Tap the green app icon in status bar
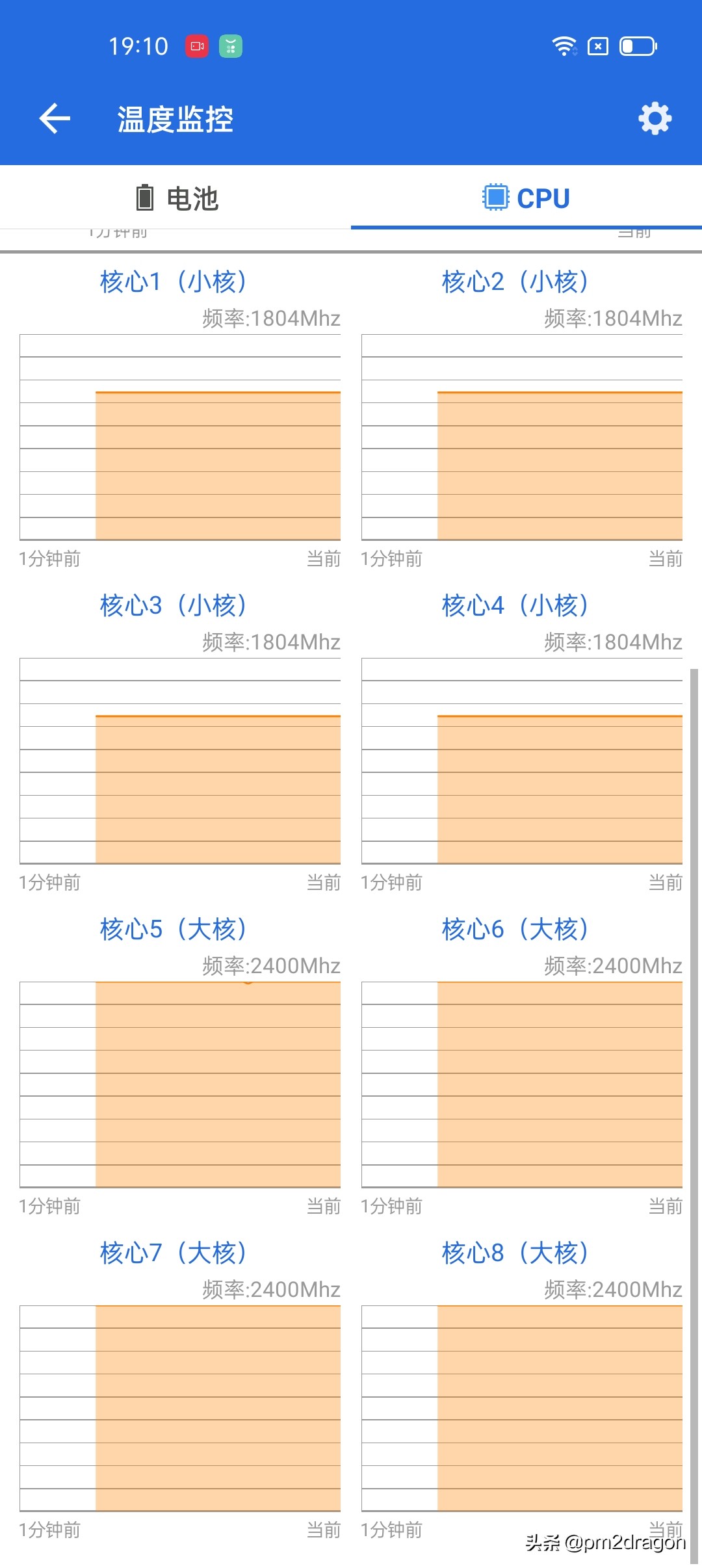This screenshot has width=702, height=1568. pos(231,46)
